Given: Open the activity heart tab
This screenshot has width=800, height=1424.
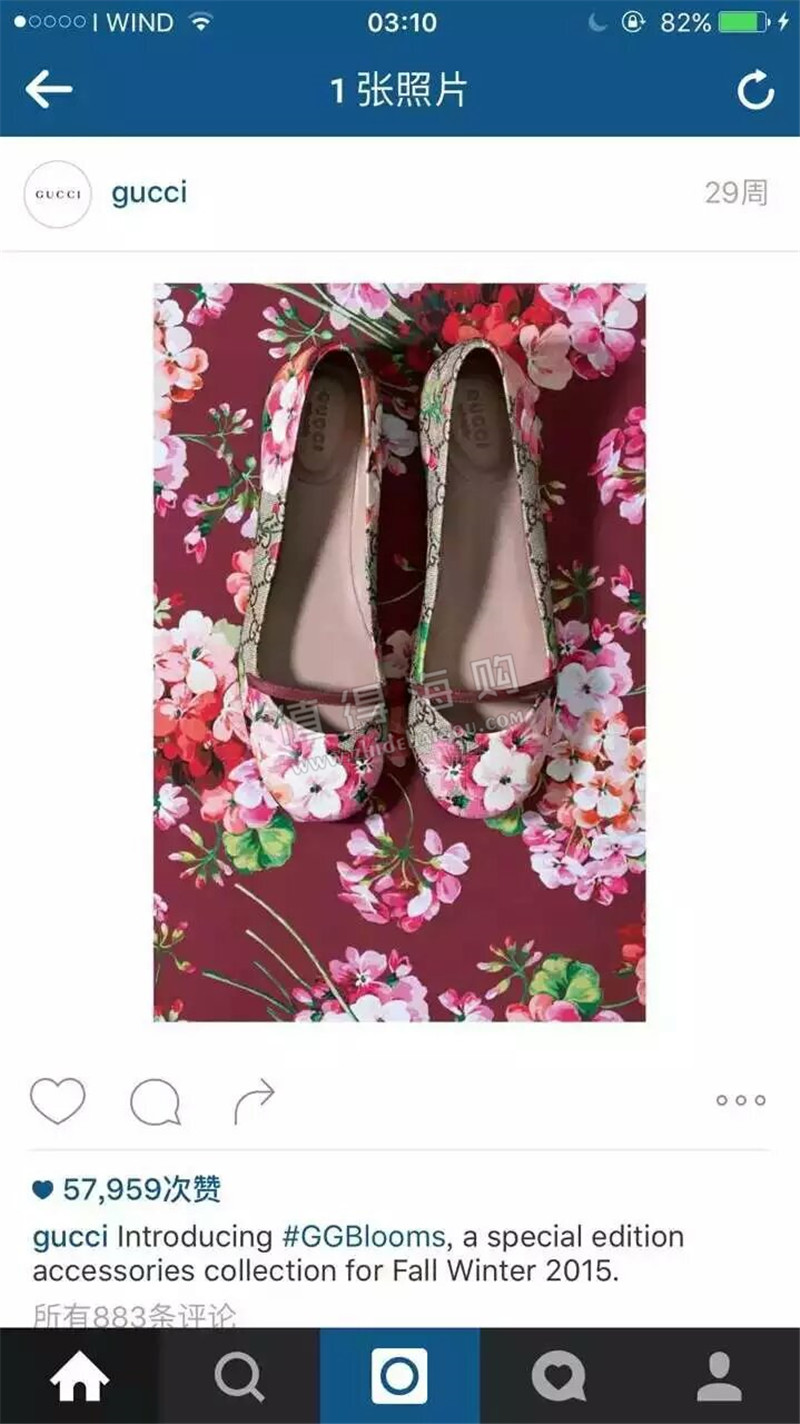Looking at the screenshot, I should [560, 1376].
